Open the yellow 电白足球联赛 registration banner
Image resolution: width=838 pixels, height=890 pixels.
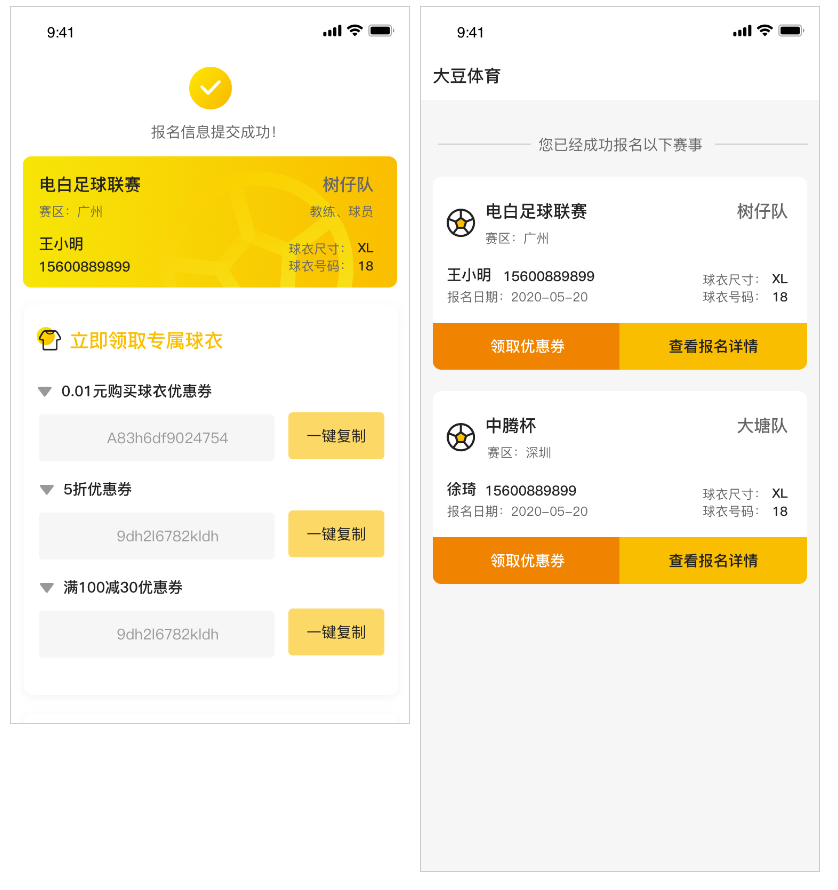pyautogui.click(x=210, y=222)
